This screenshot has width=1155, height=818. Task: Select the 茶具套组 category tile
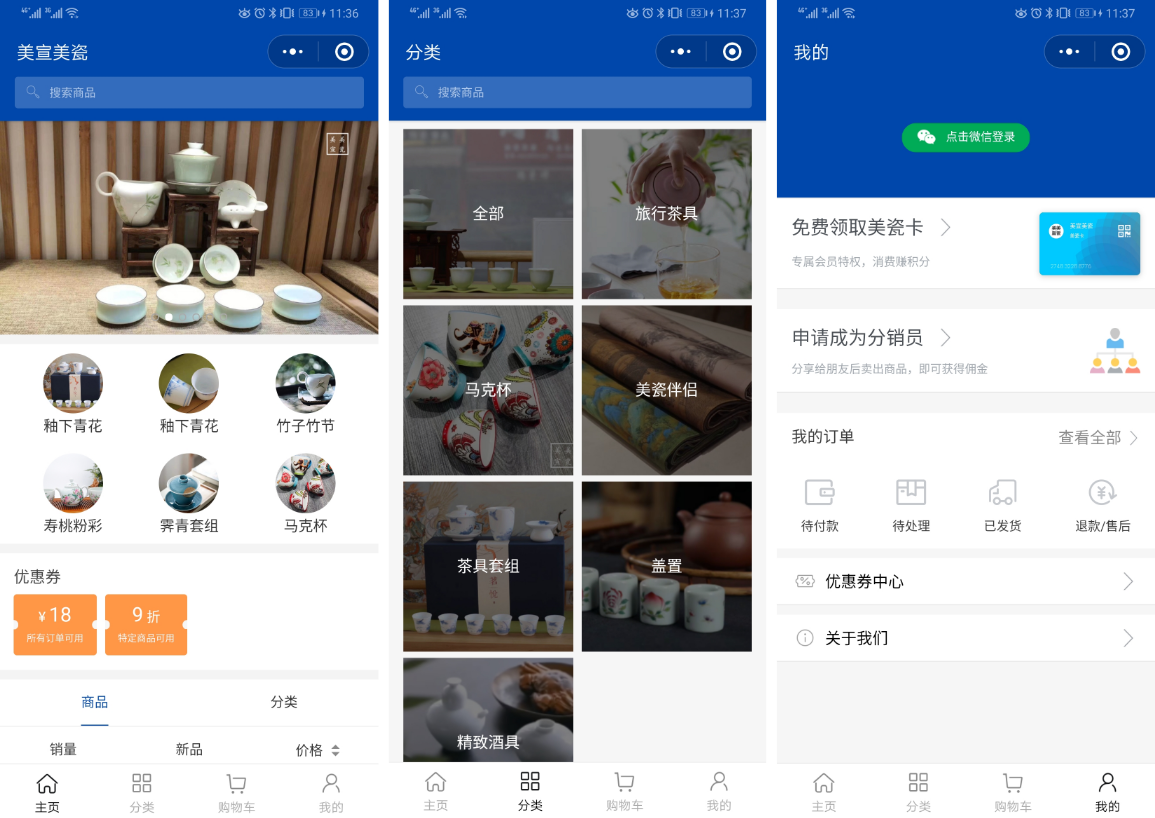pos(488,566)
